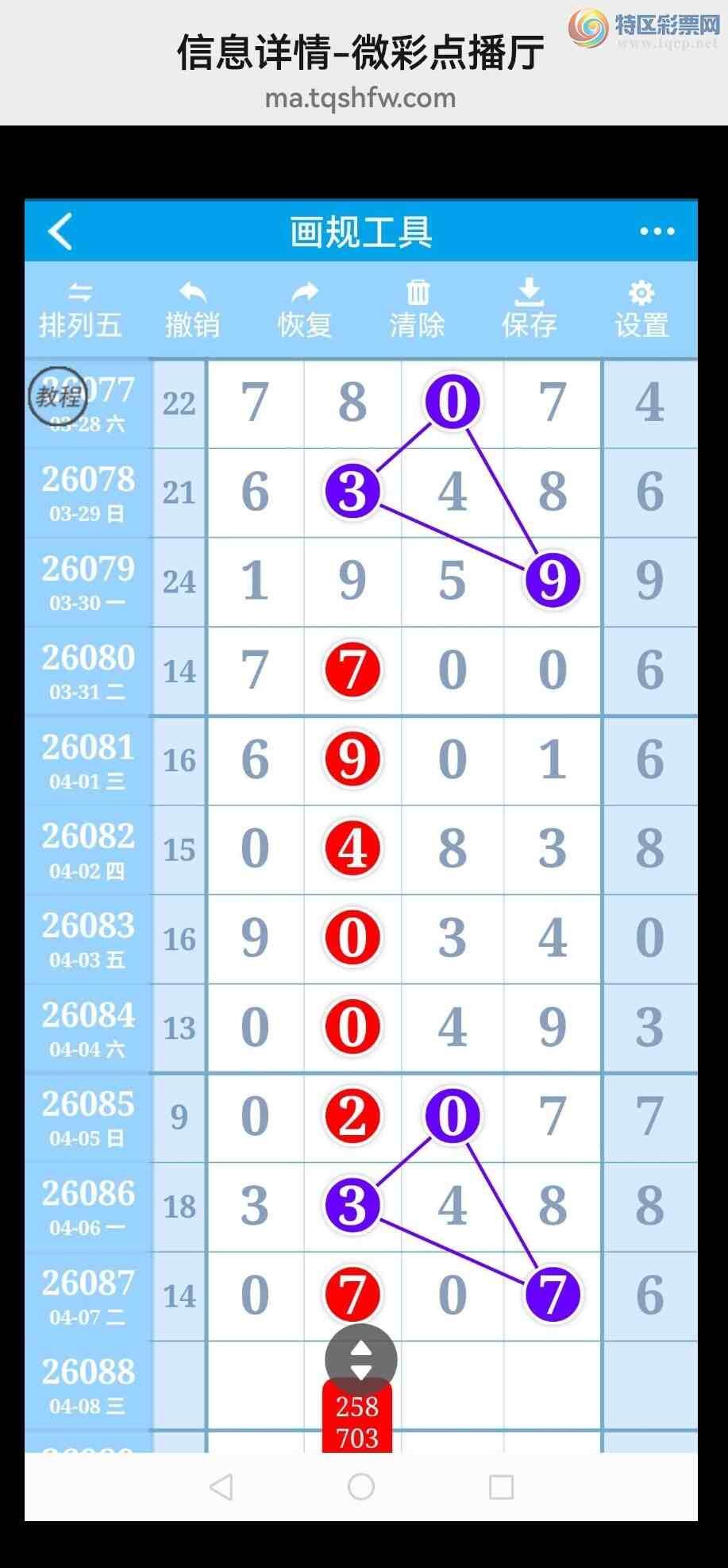Clear all markings with 清除
Image resolution: width=728 pixels, height=1568 pixels.
coord(417,310)
